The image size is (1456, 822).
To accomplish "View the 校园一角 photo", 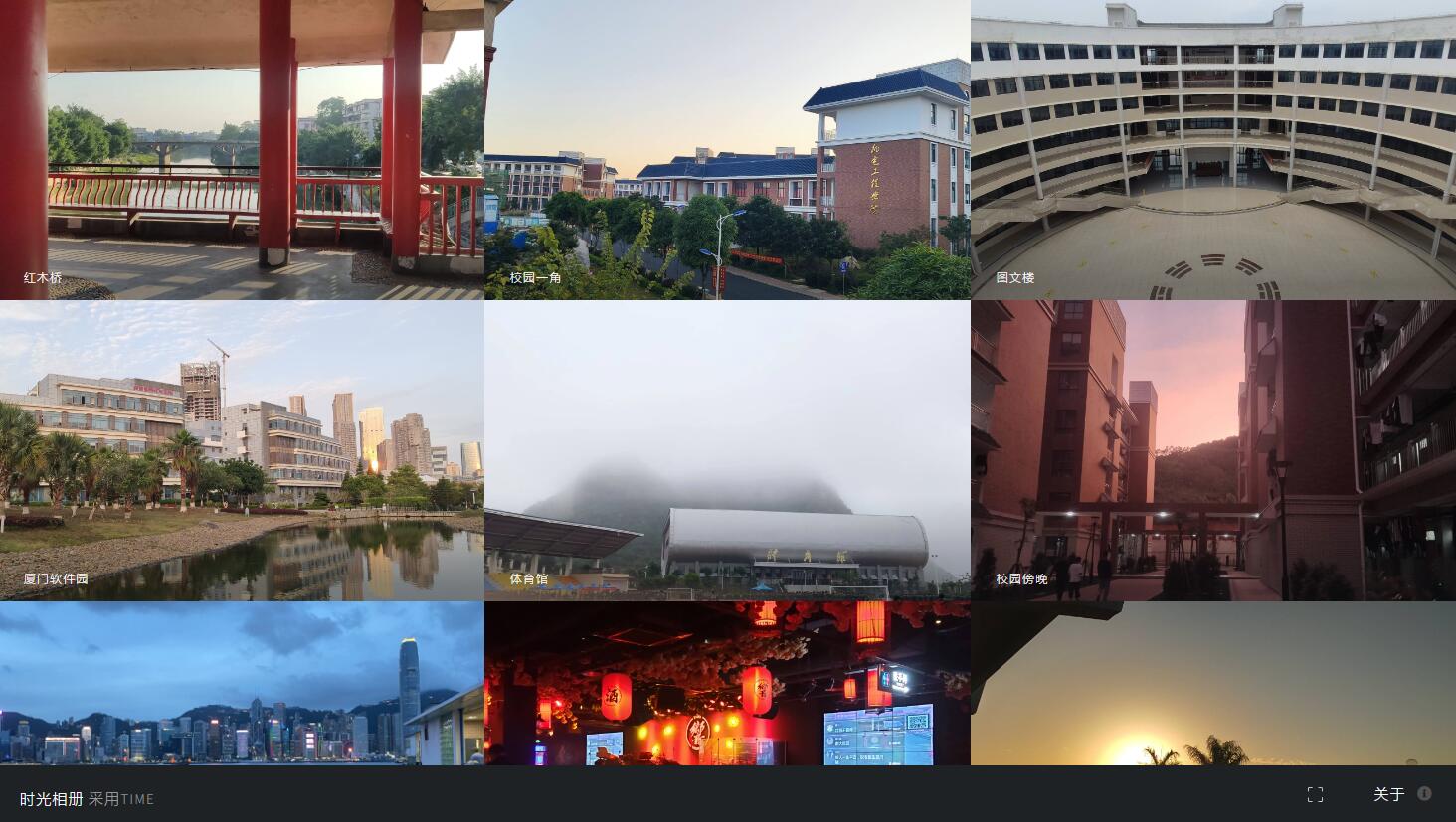I will (727, 149).
